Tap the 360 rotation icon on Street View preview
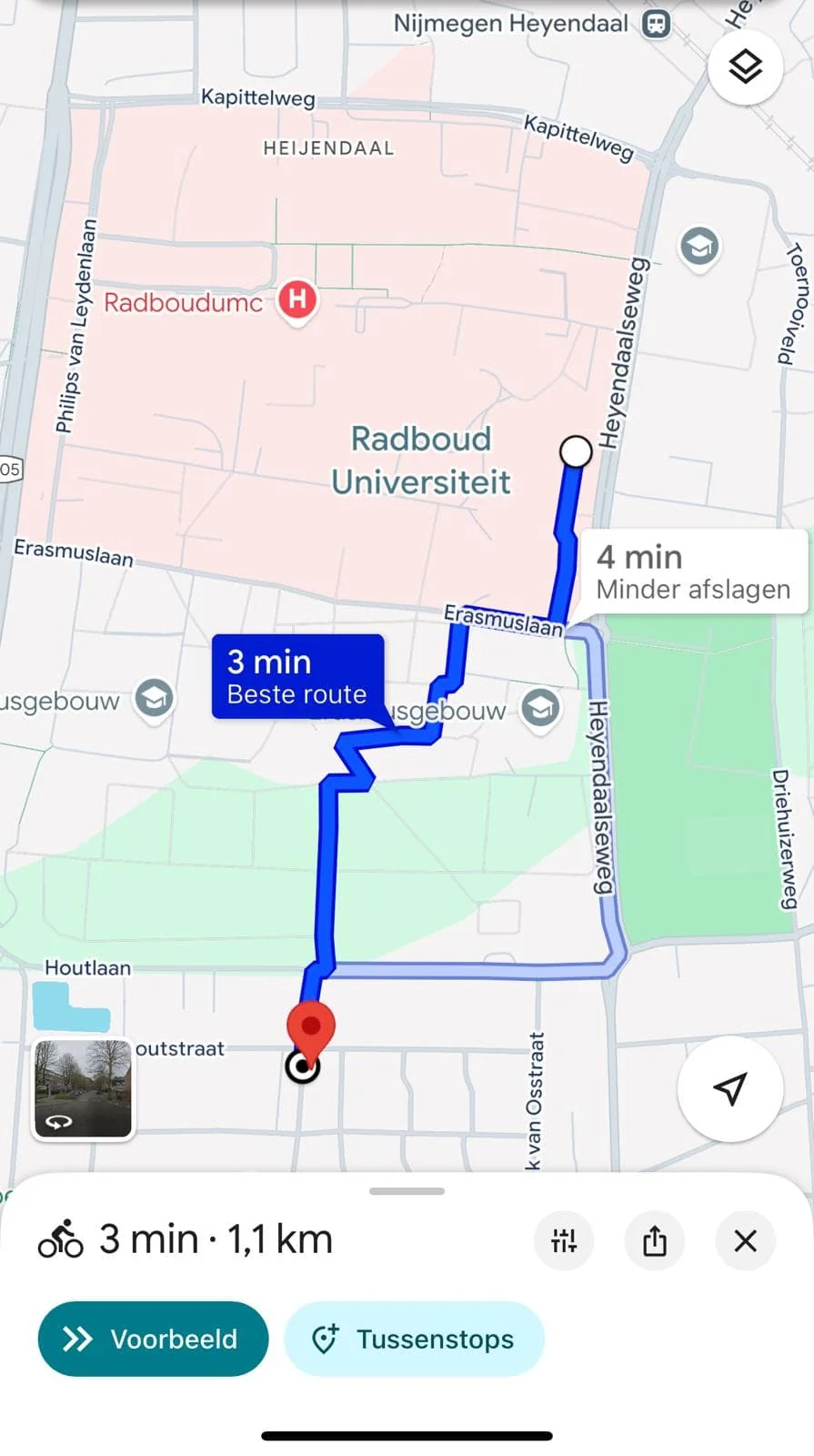The image size is (814, 1456). coord(57,1122)
